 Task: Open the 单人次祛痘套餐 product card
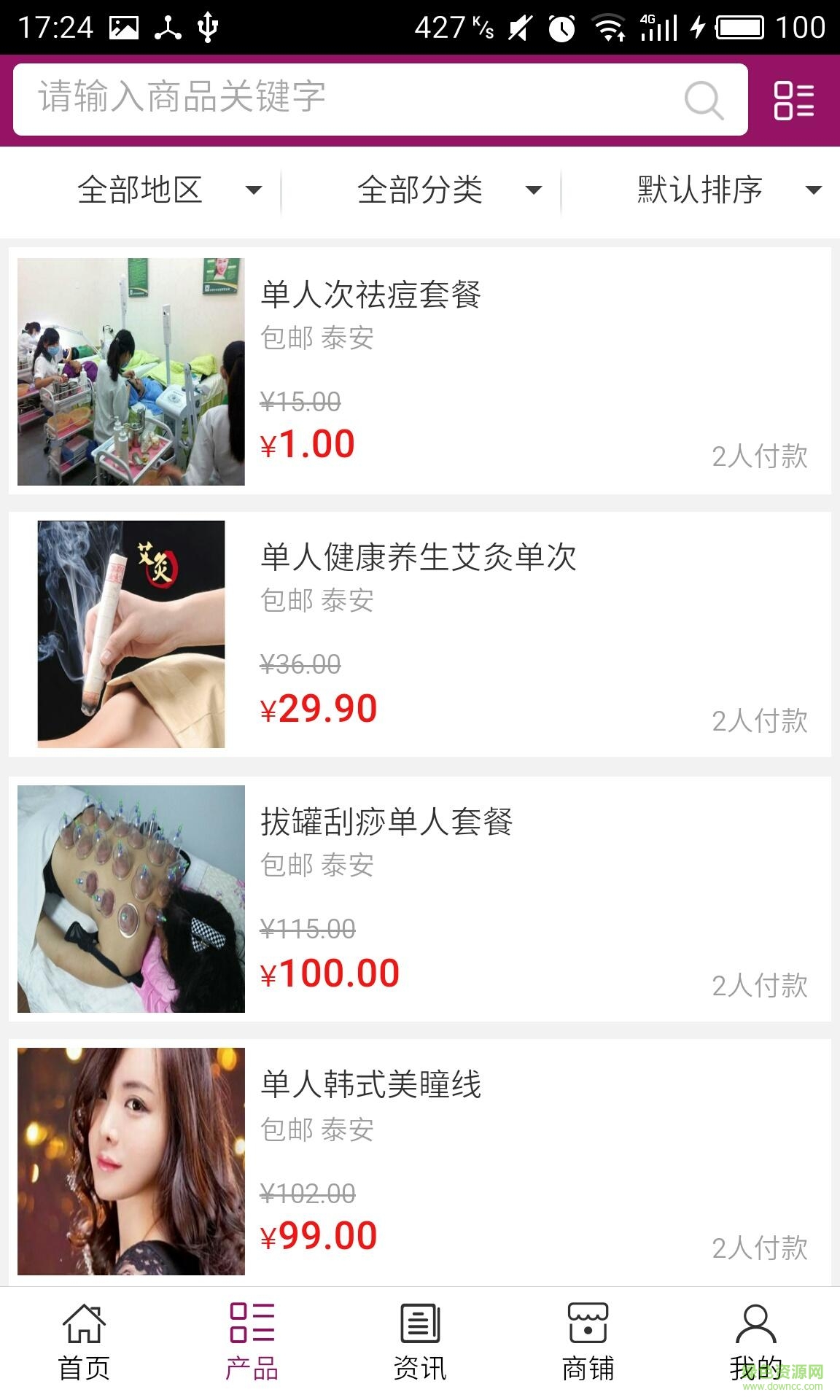(x=420, y=371)
